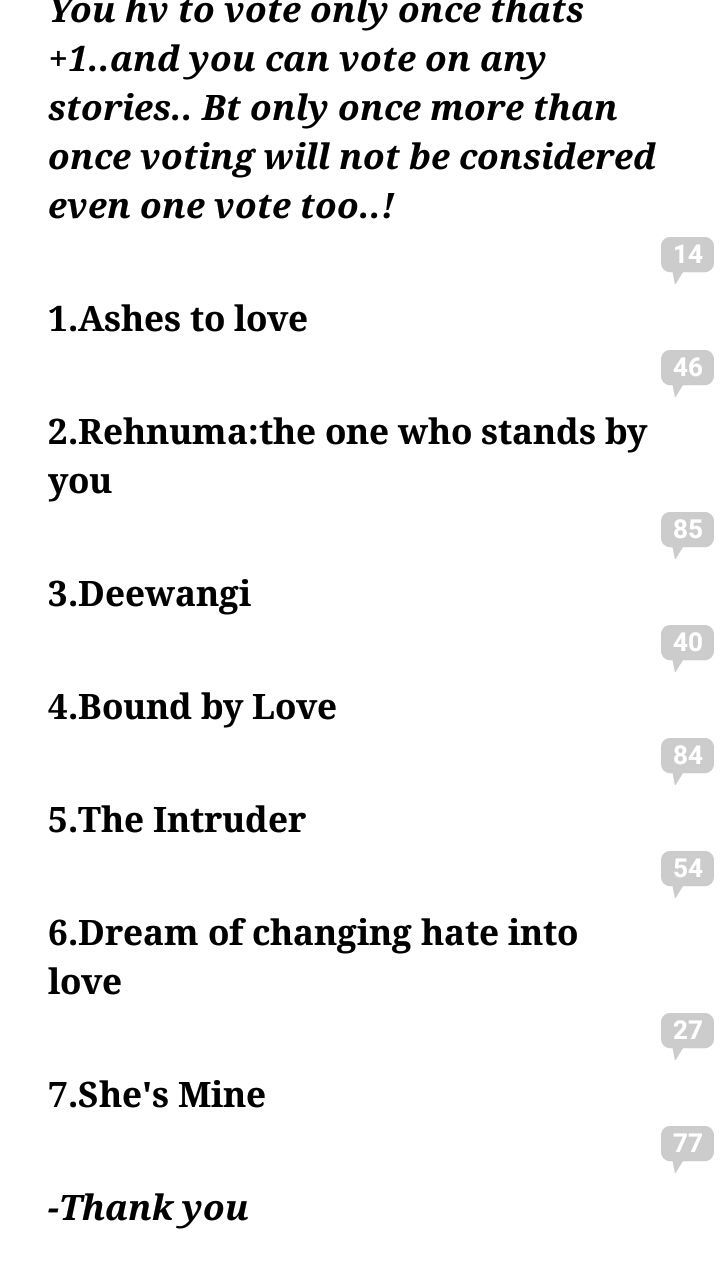
Task: Tap the comment bubble showing 27
Action: point(687,1034)
